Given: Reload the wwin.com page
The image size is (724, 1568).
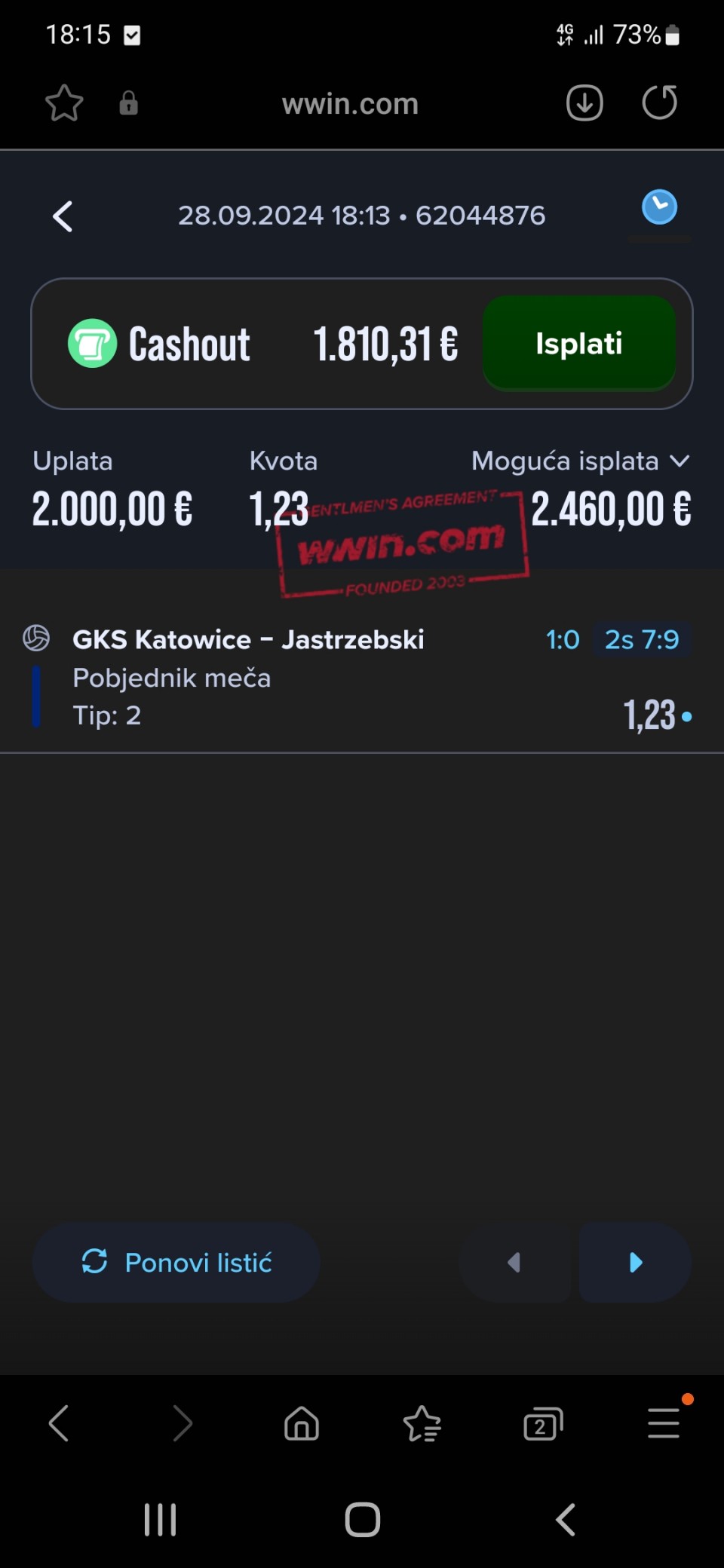Looking at the screenshot, I should tap(659, 103).
